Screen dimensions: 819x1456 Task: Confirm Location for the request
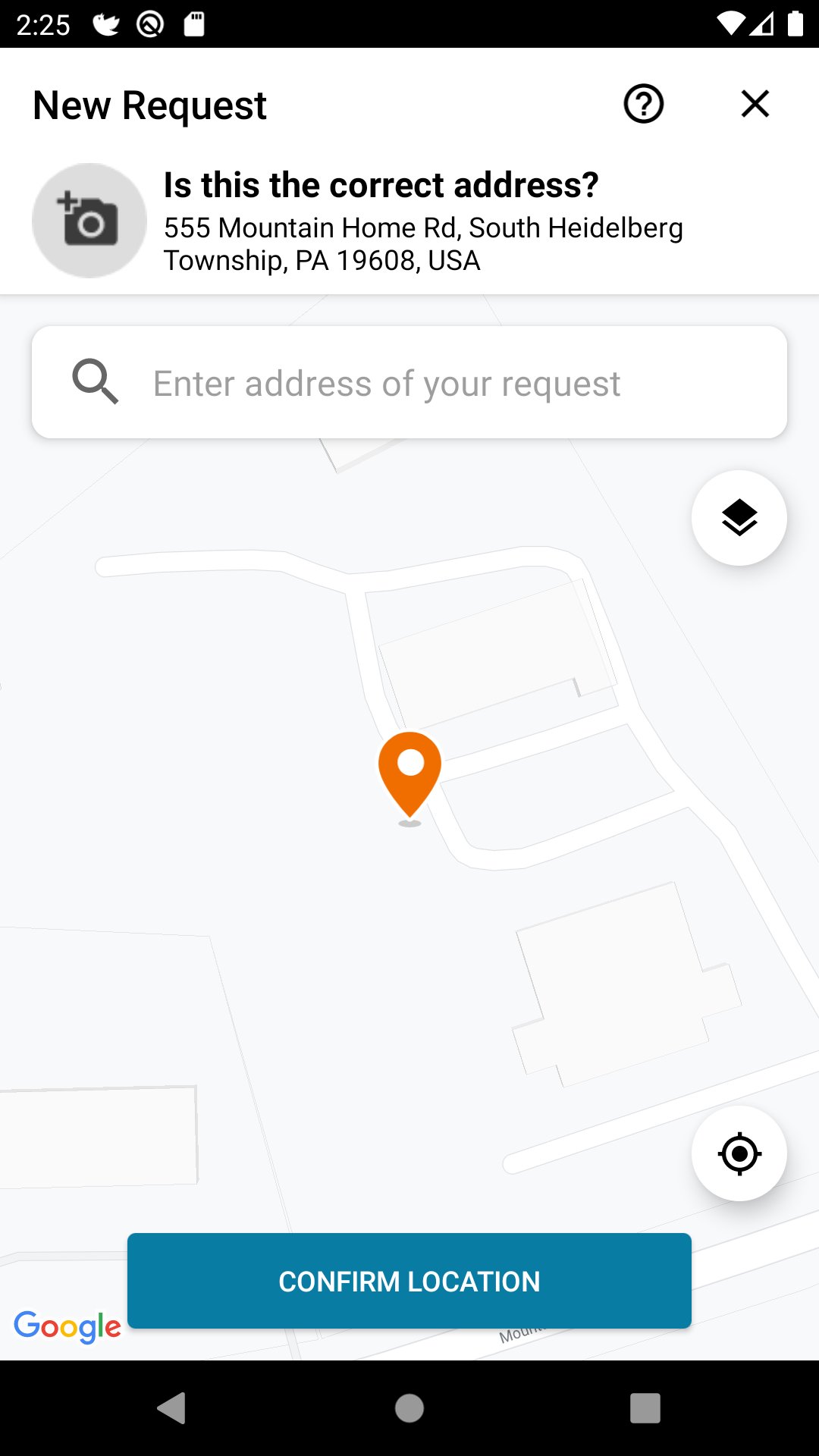409,1281
